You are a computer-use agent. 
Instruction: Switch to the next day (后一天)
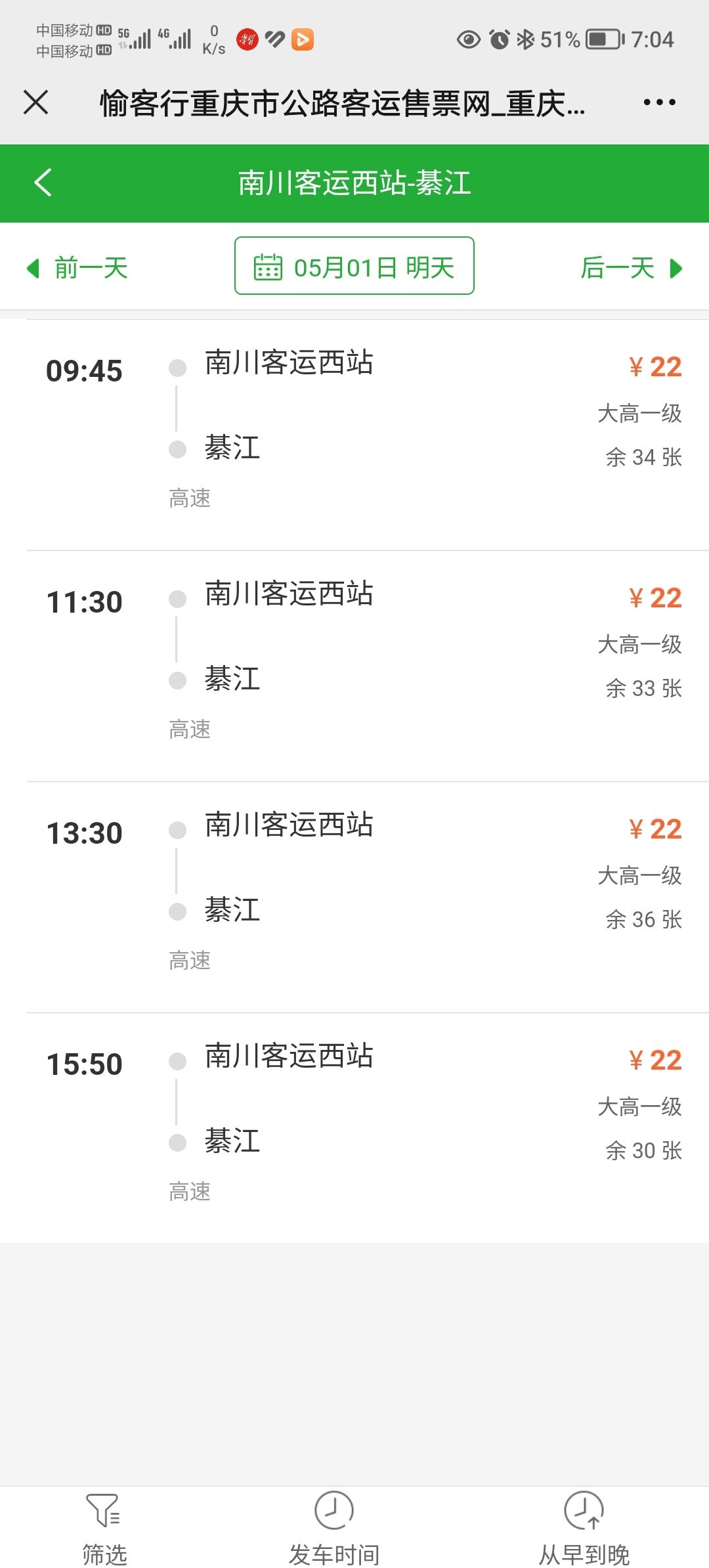pyautogui.click(x=632, y=268)
